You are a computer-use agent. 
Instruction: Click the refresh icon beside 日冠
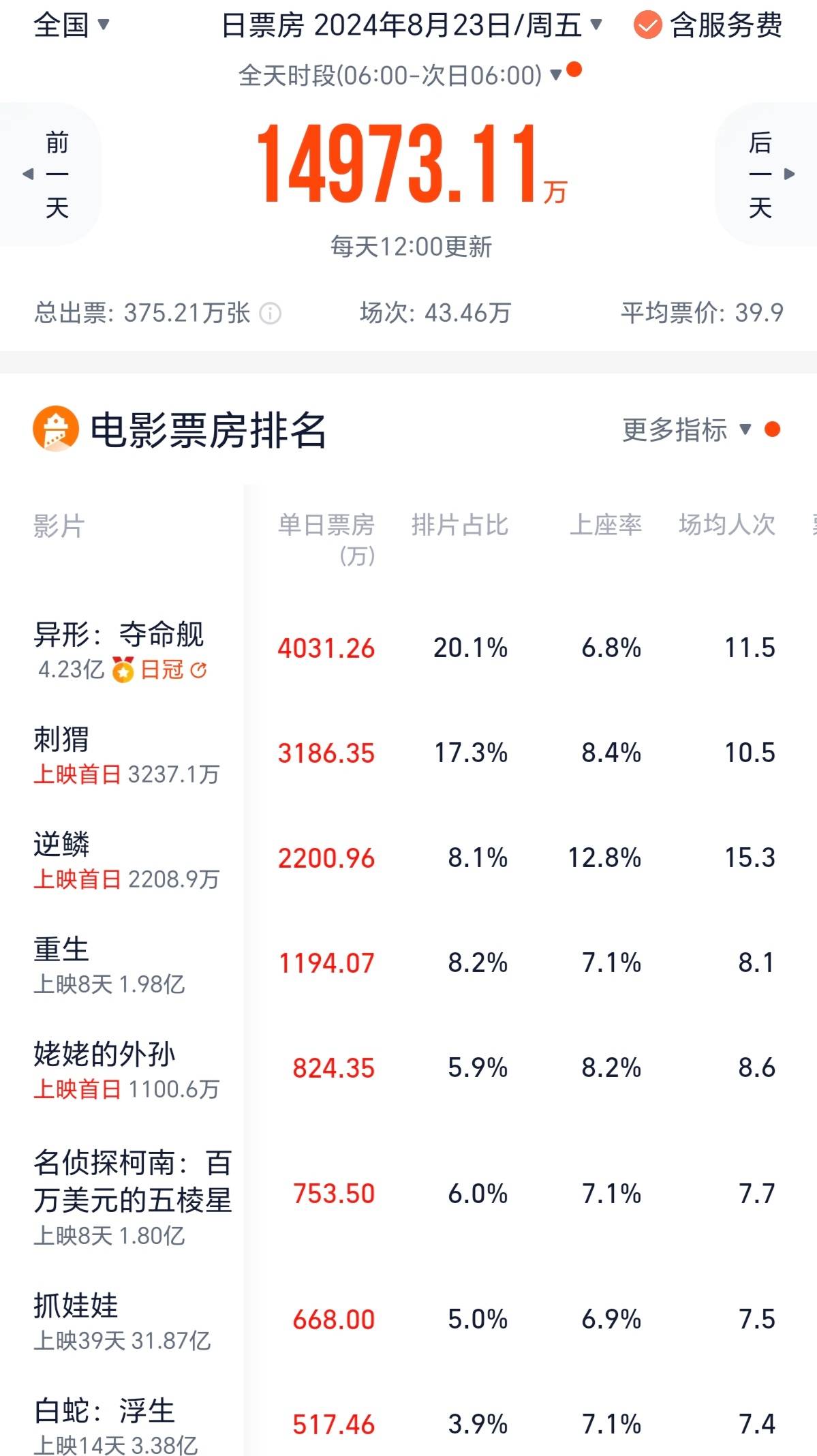tap(197, 671)
